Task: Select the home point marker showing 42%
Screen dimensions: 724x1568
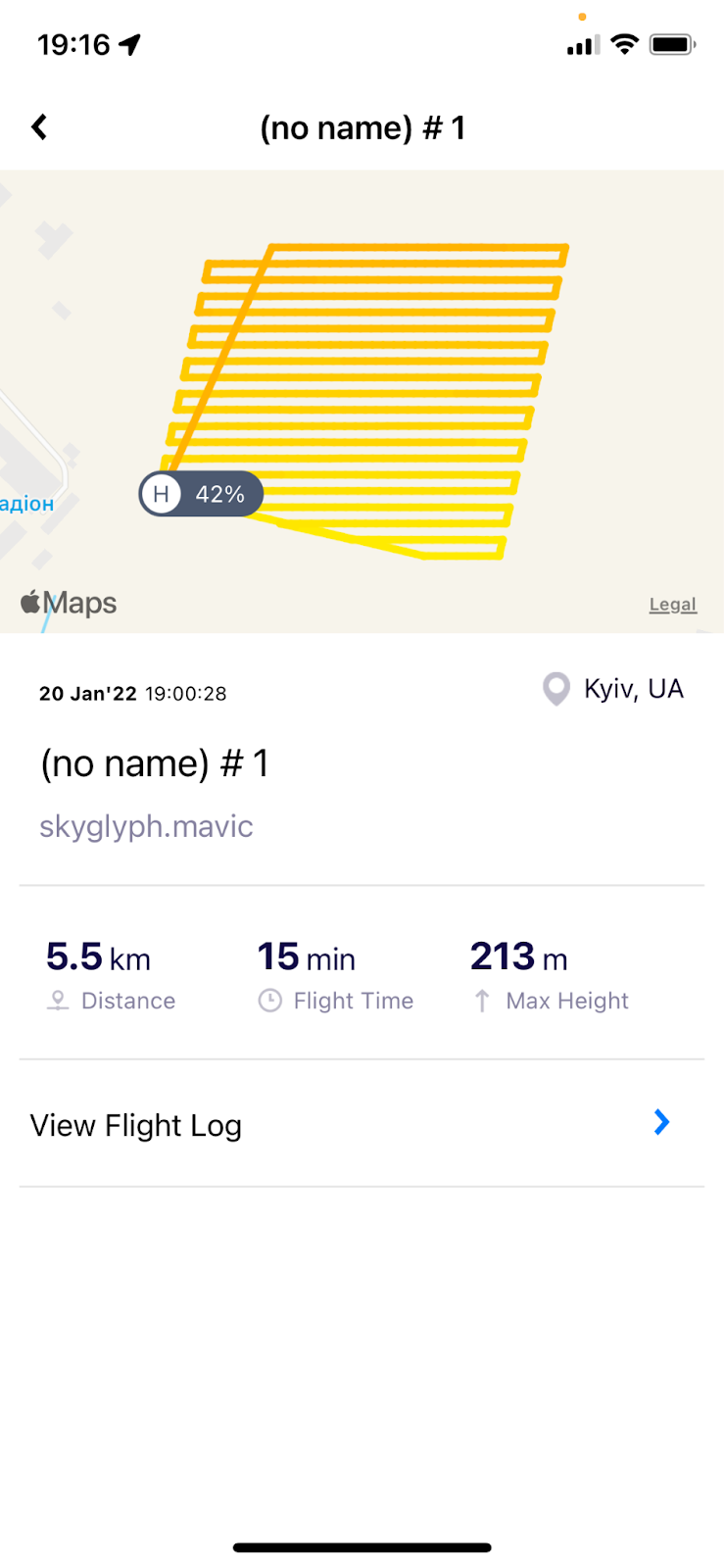Action: 201,494
